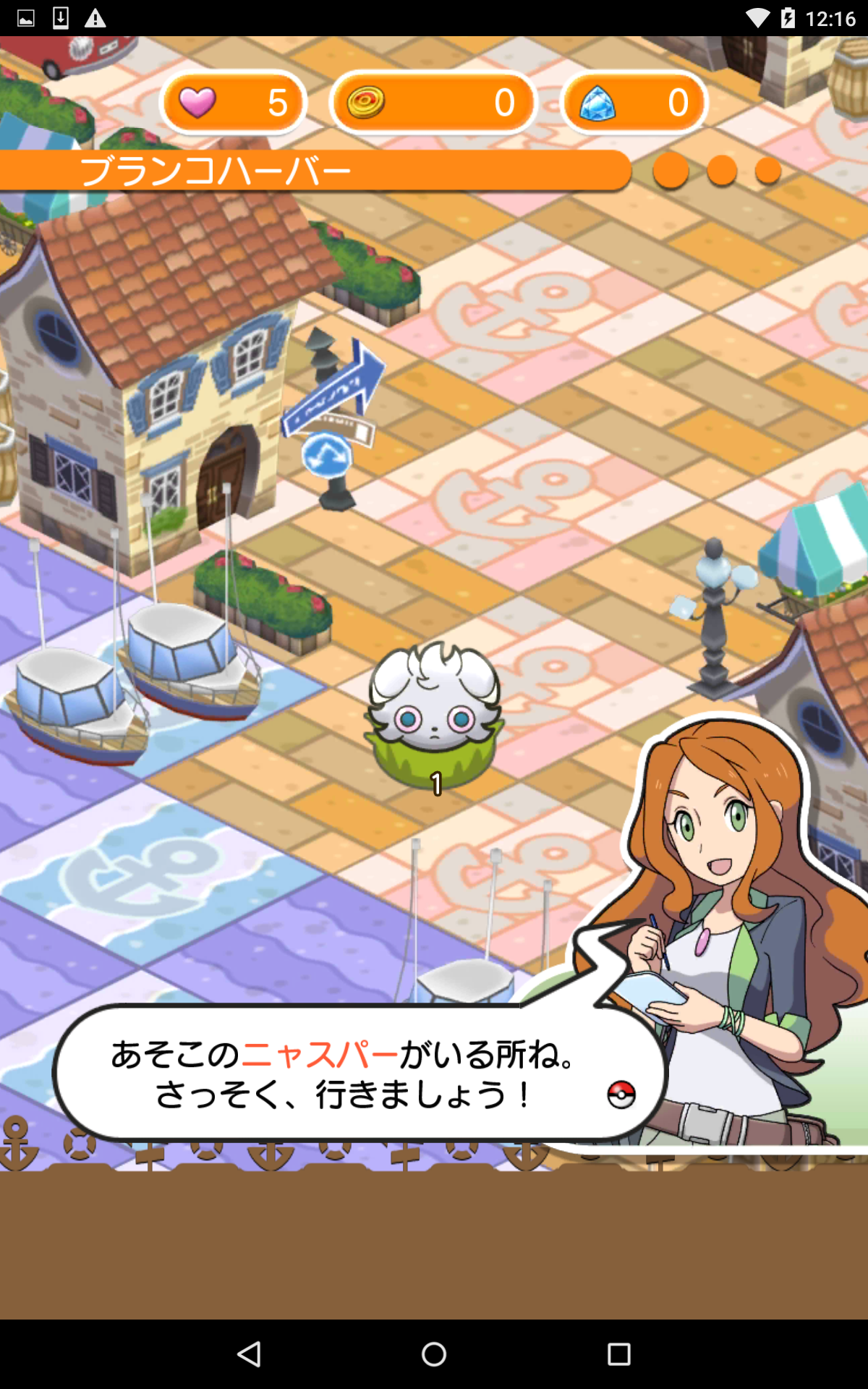Go to the Android home screen
868x1389 pixels.
click(434, 1354)
